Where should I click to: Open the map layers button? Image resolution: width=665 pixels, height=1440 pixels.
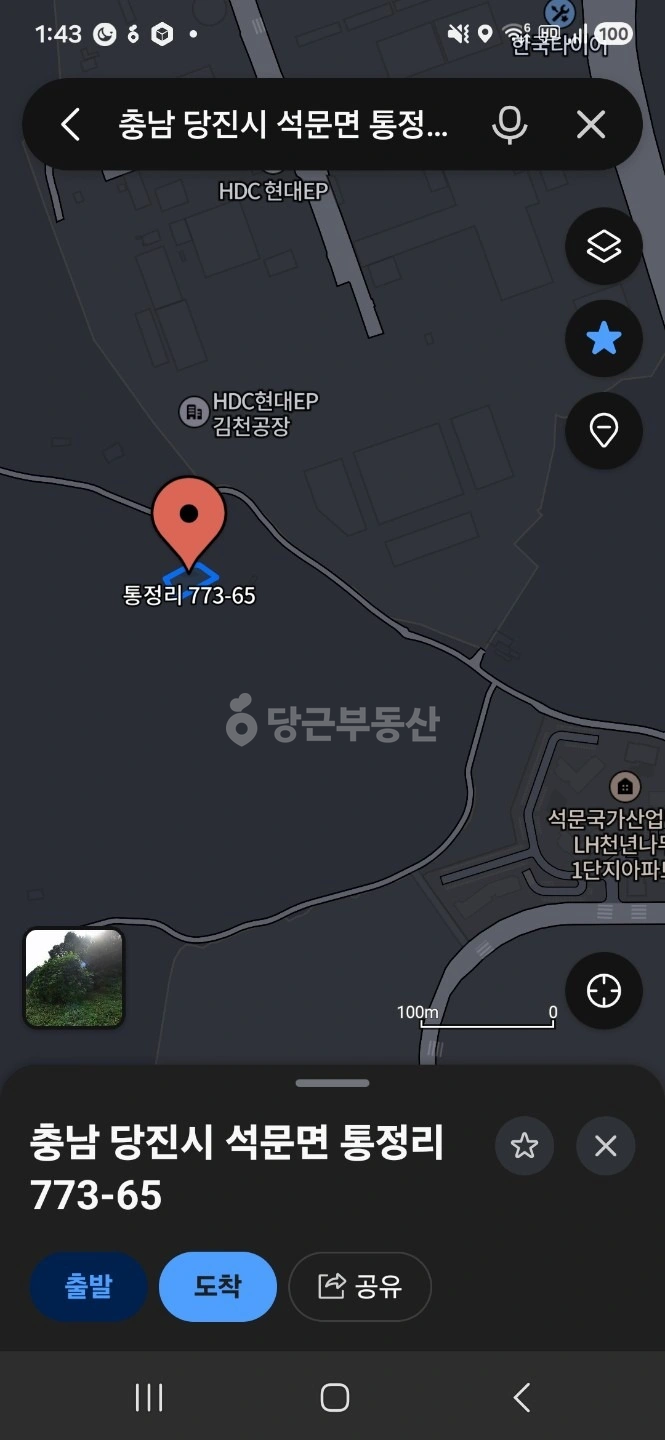coord(604,246)
